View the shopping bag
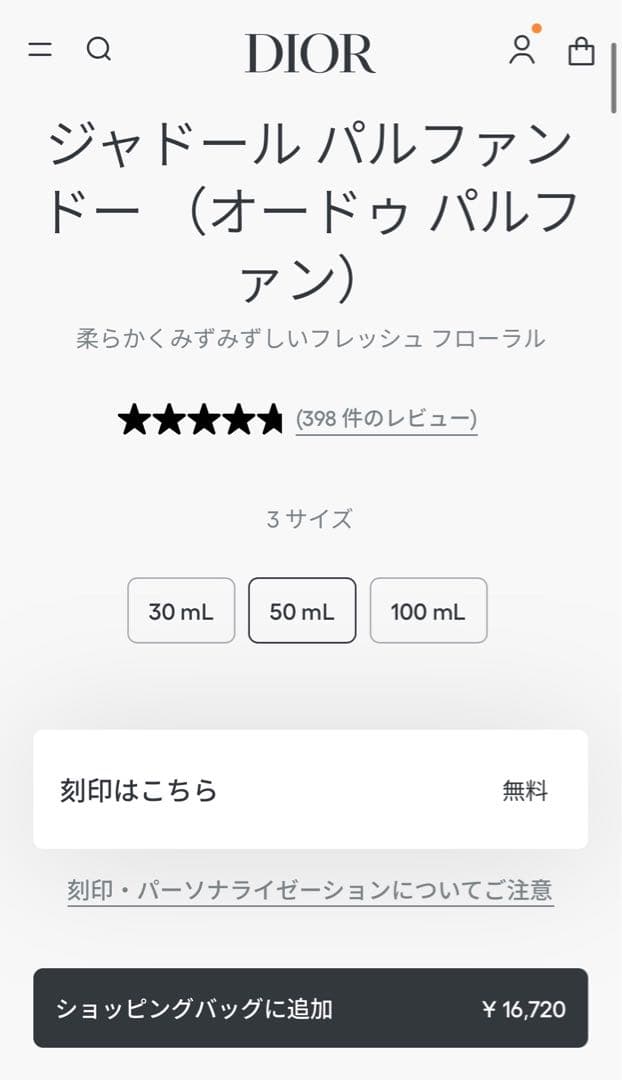 tap(581, 51)
